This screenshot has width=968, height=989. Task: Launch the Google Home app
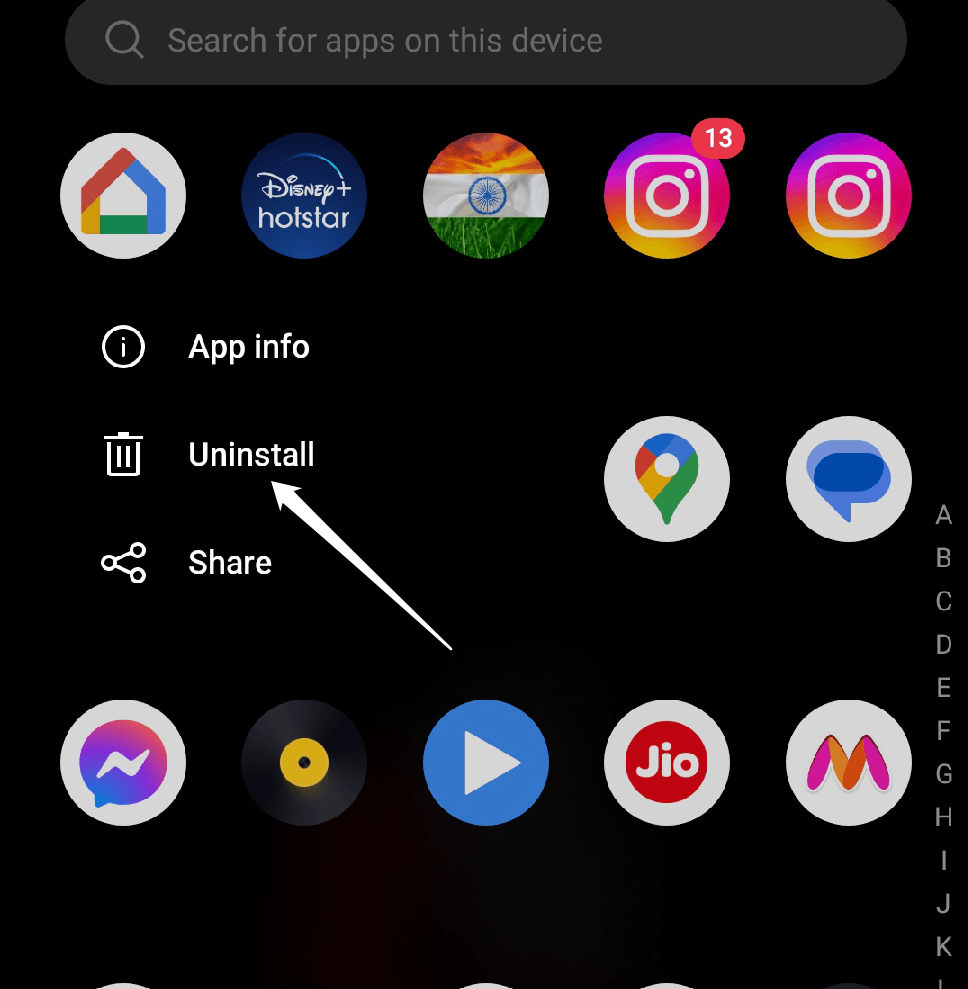[123, 196]
